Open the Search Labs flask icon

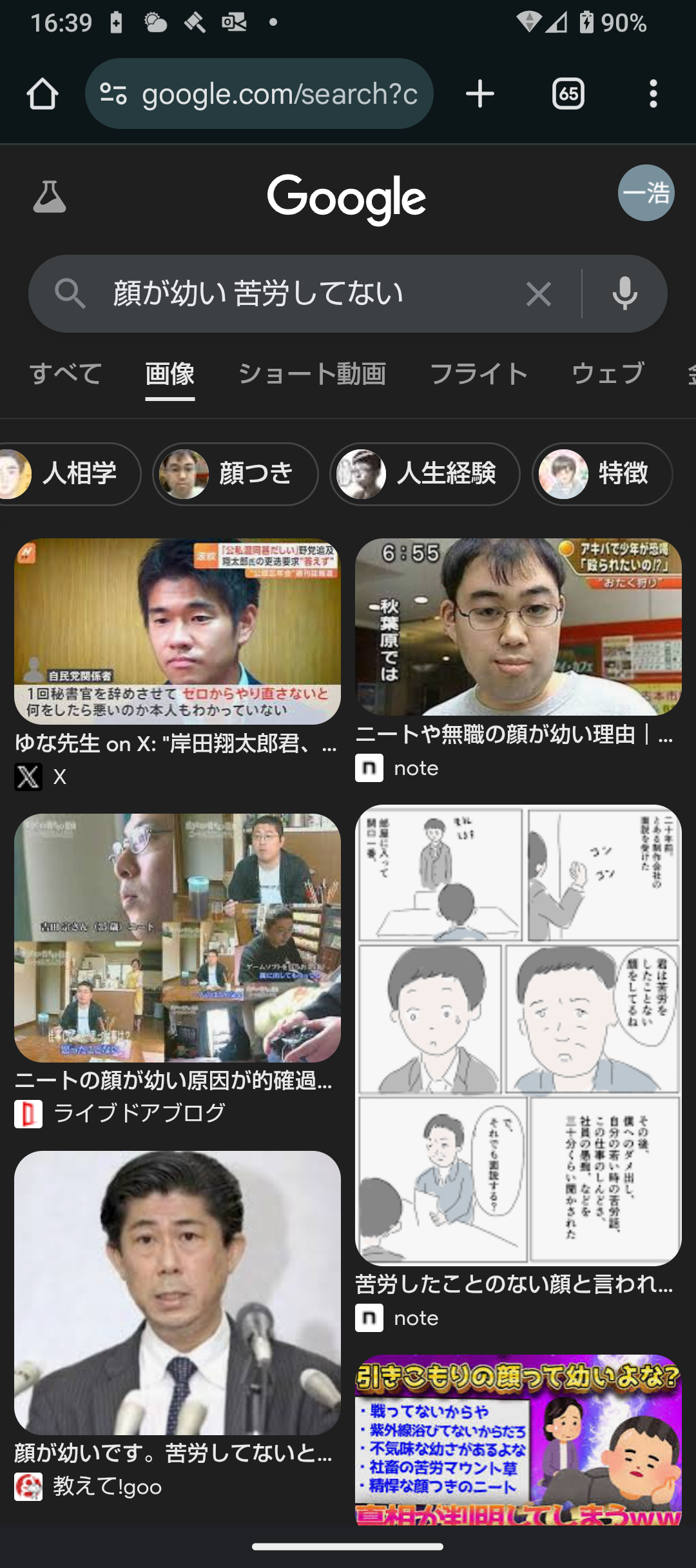pos(50,197)
